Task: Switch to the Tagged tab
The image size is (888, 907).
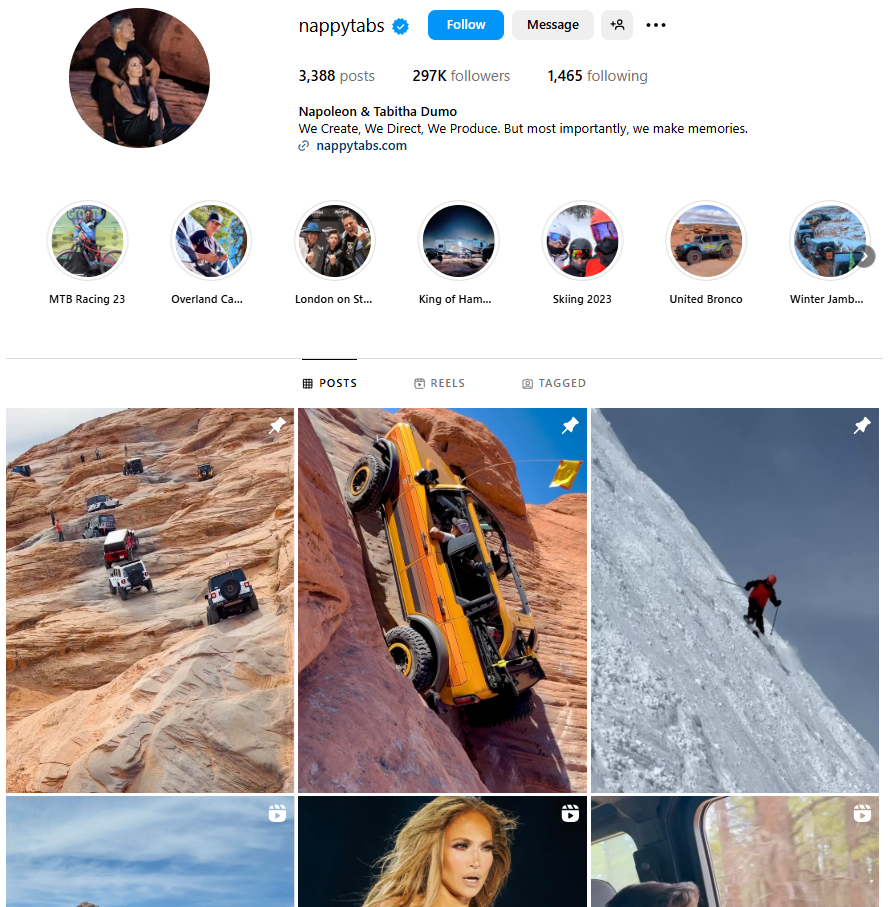Action: (553, 383)
